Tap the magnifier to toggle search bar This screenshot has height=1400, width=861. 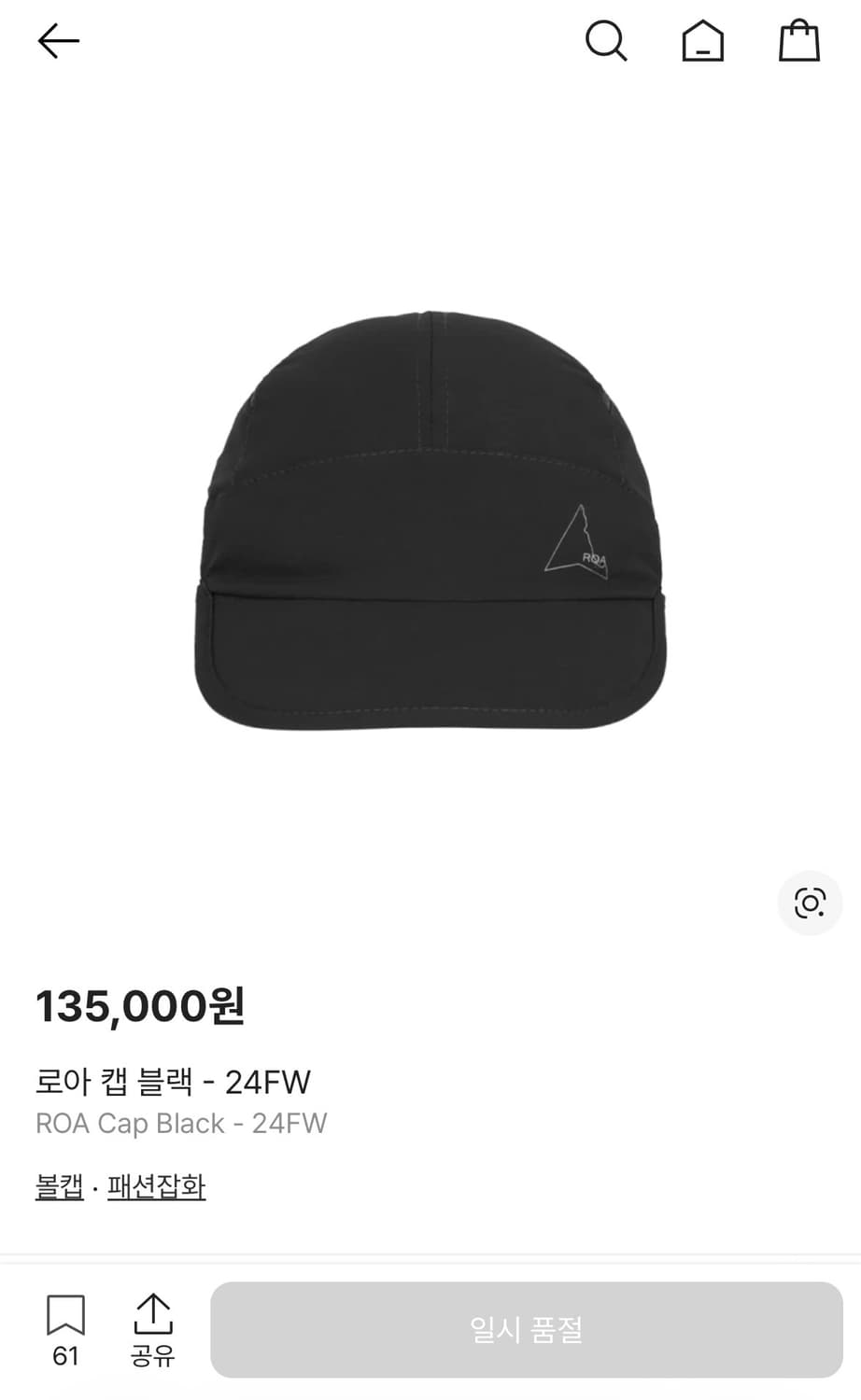pos(607,41)
